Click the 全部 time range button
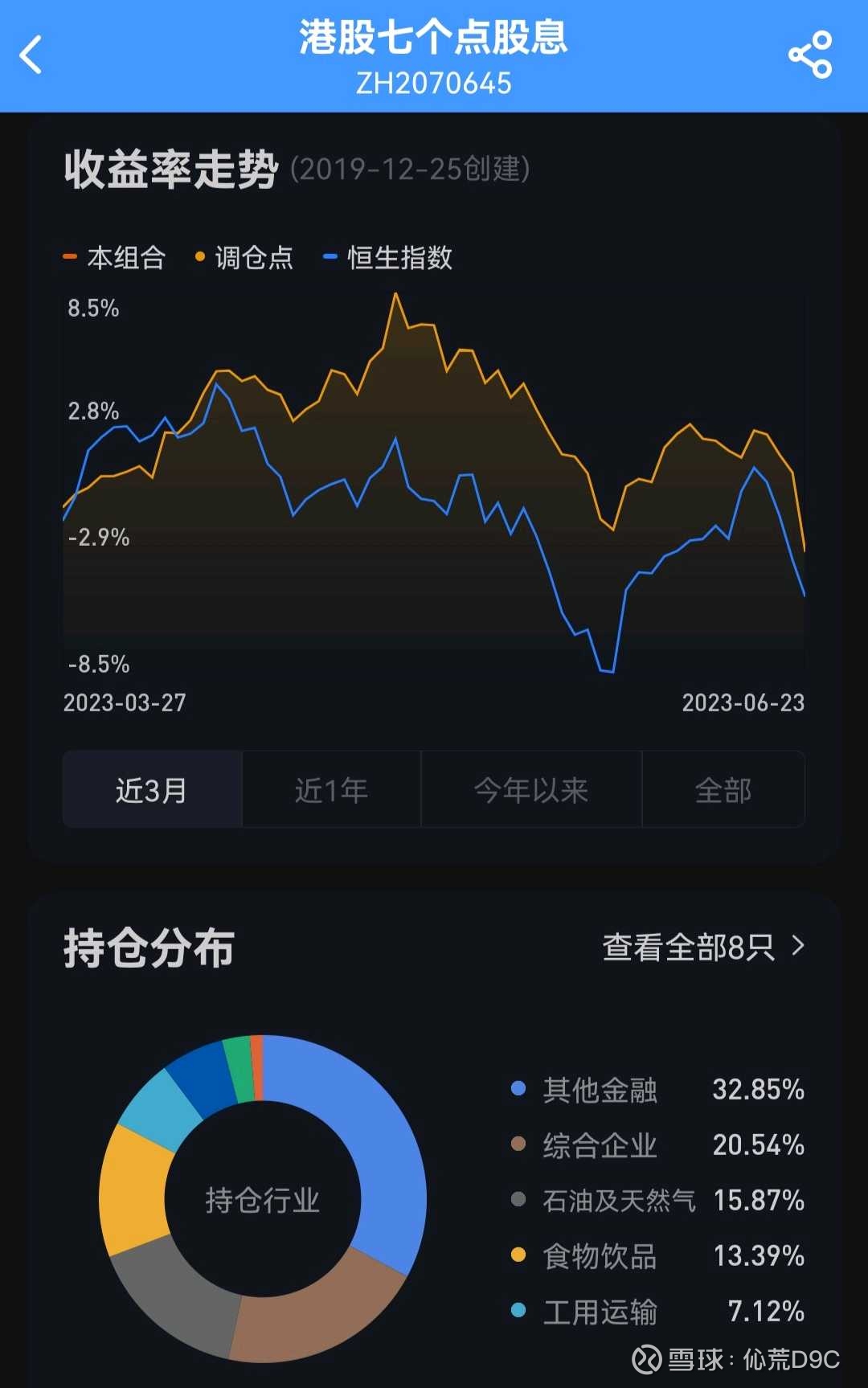The image size is (868, 1388). [723, 790]
